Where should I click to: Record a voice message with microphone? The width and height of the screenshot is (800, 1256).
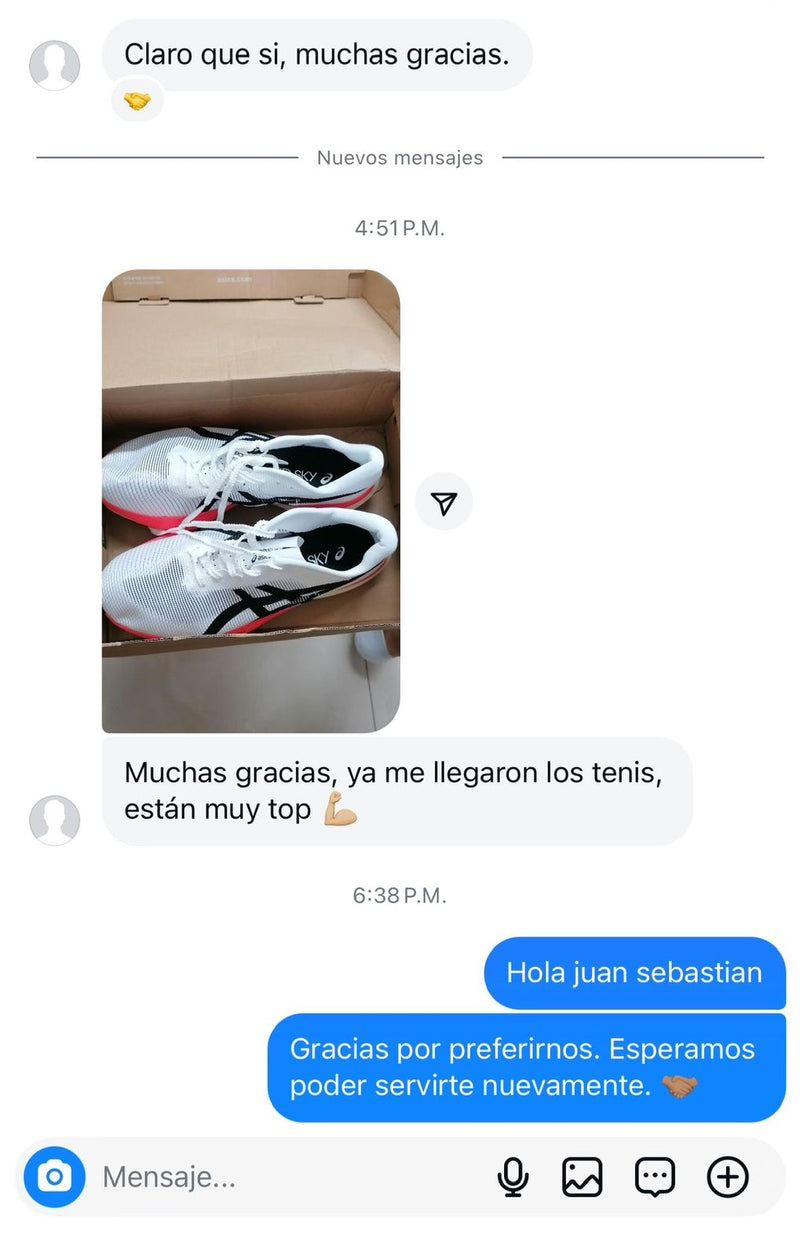coord(513,1177)
